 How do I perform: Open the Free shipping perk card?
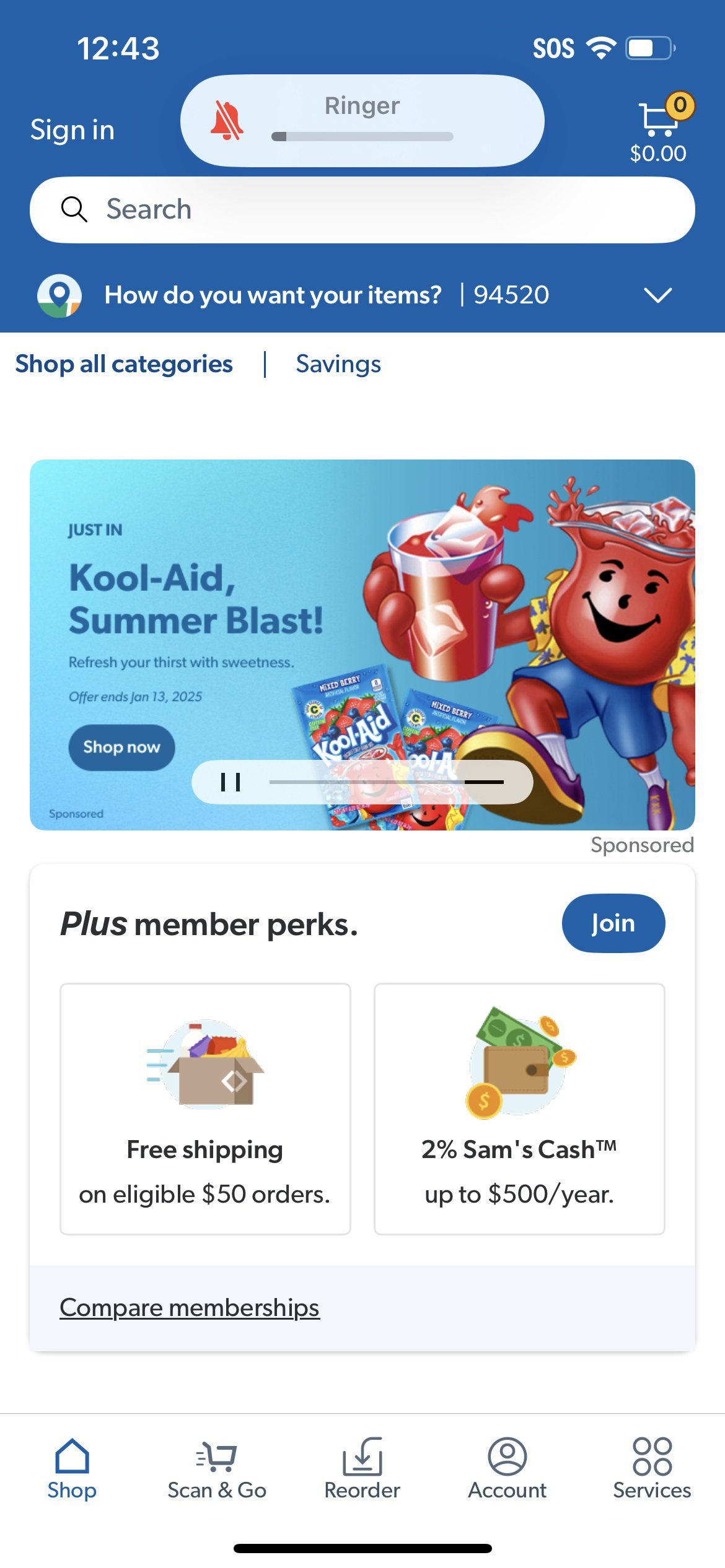pyautogui.click(x=205, y=1108)
